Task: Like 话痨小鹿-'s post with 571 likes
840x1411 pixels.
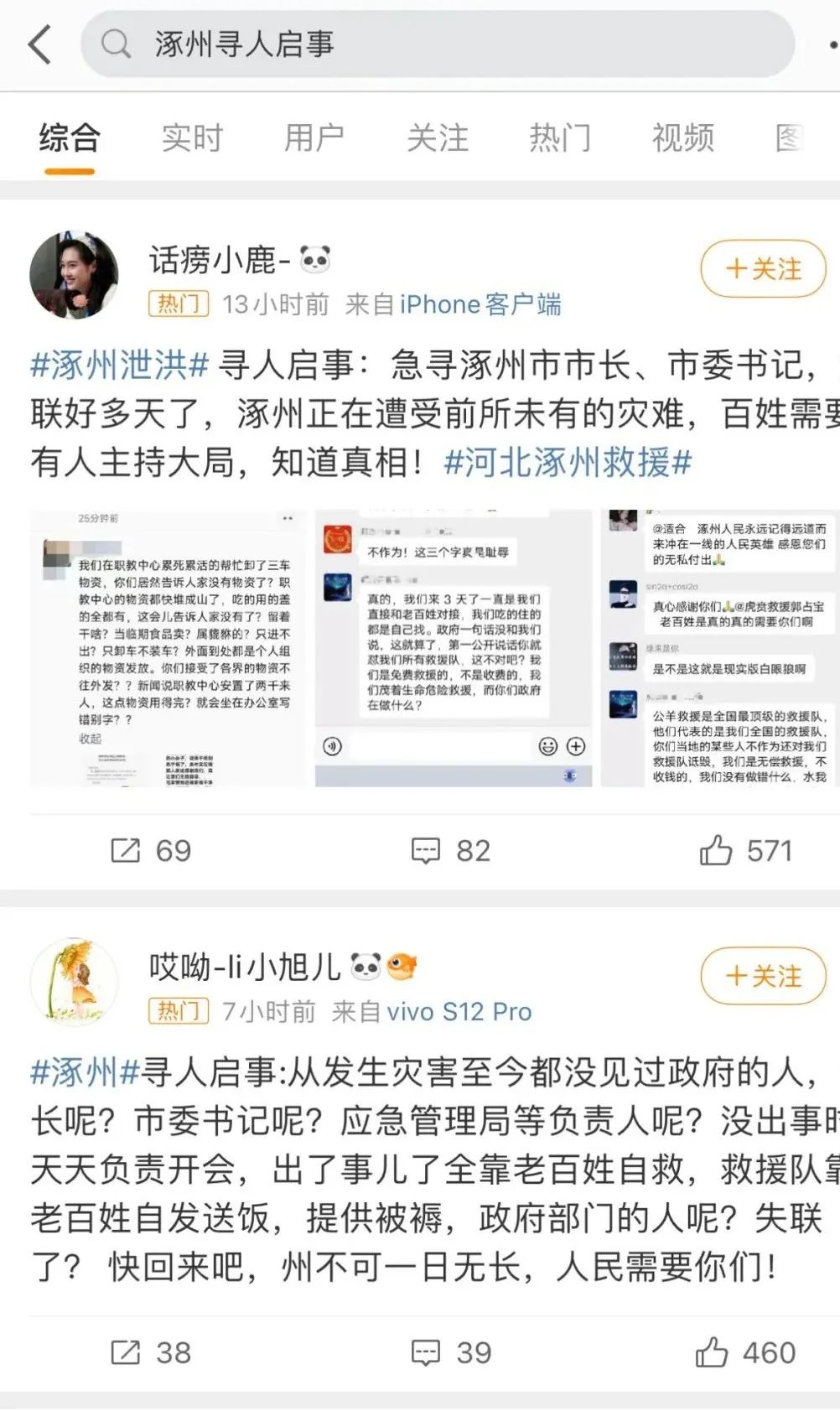Action: 746,851
